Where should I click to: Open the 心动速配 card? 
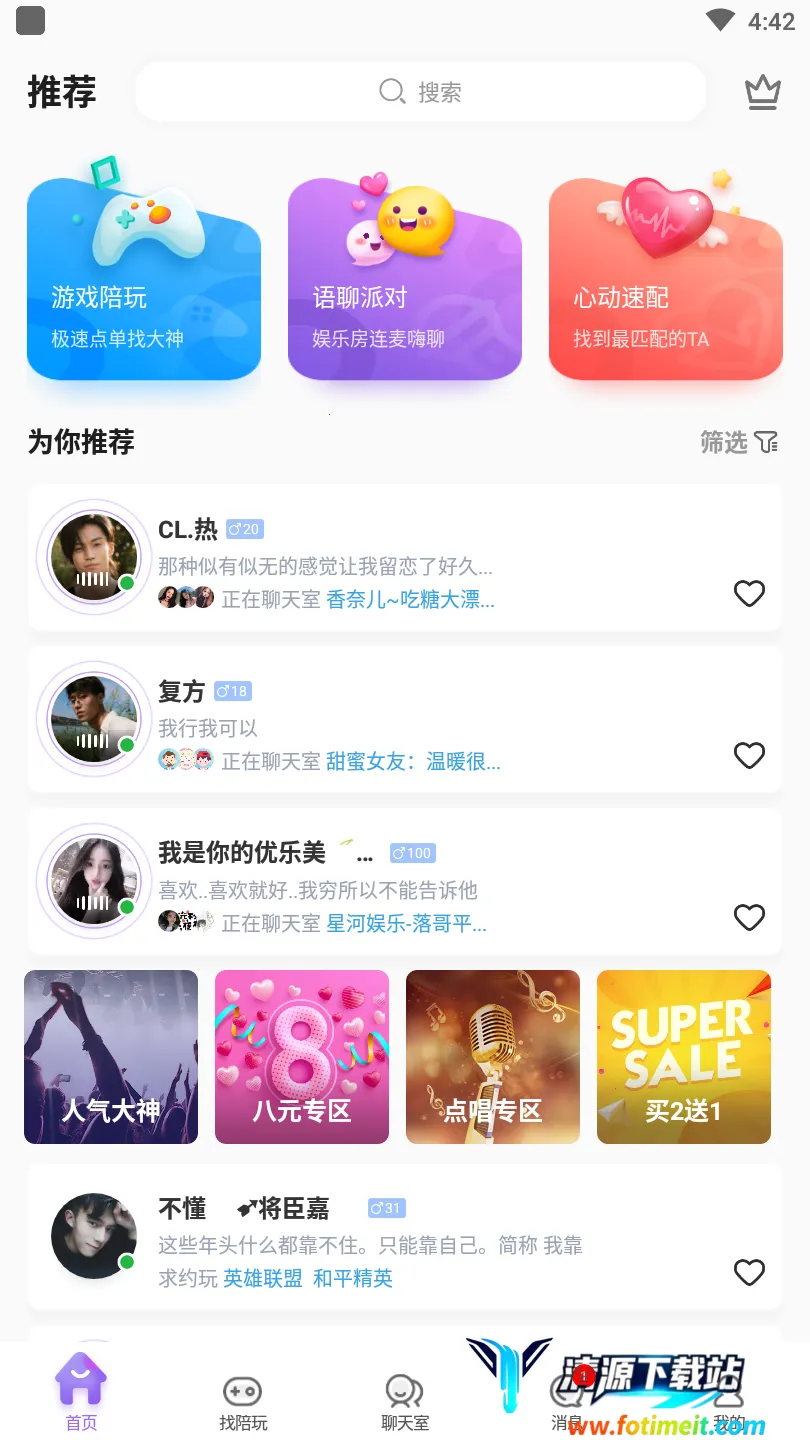(x=666, y=280)
